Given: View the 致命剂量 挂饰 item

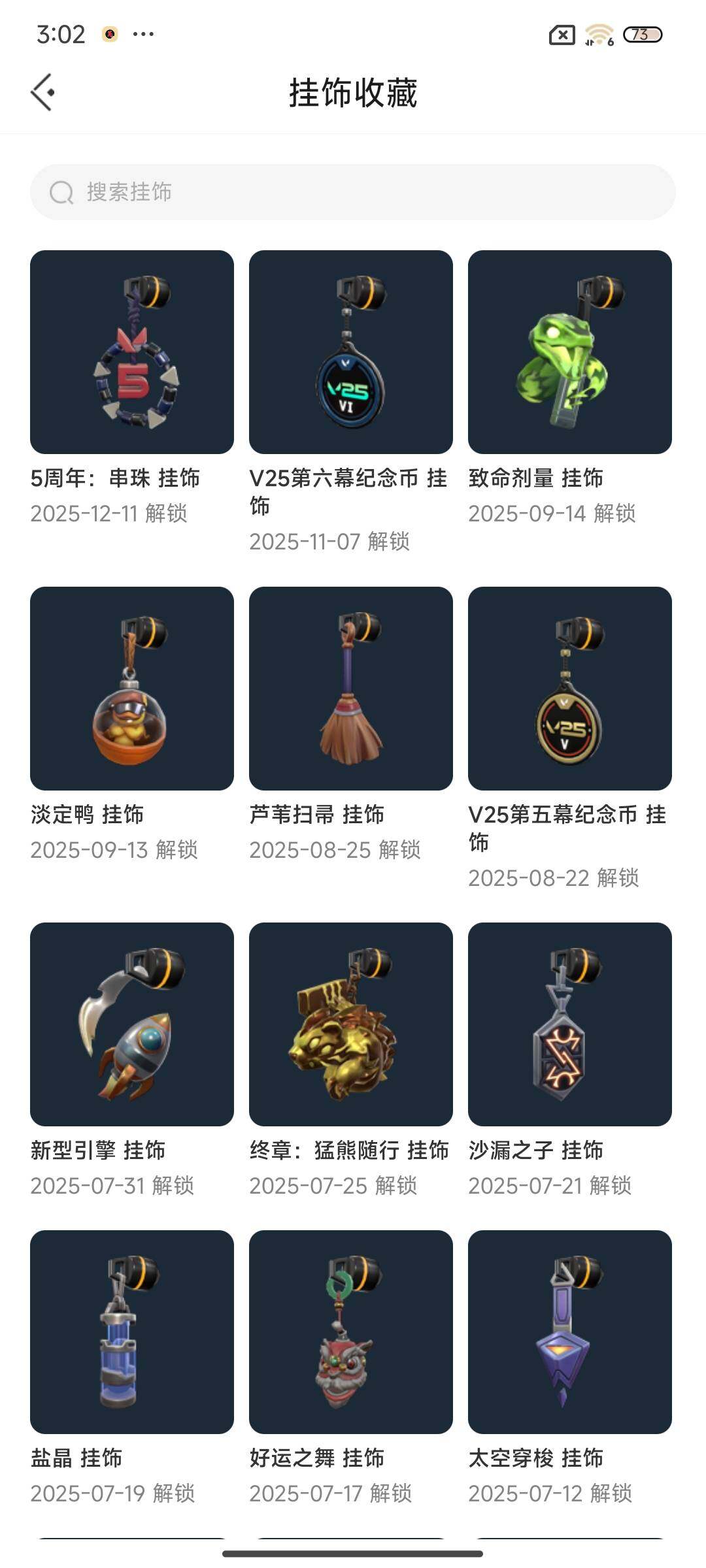Looking at the screenshot, I should 570,352.
